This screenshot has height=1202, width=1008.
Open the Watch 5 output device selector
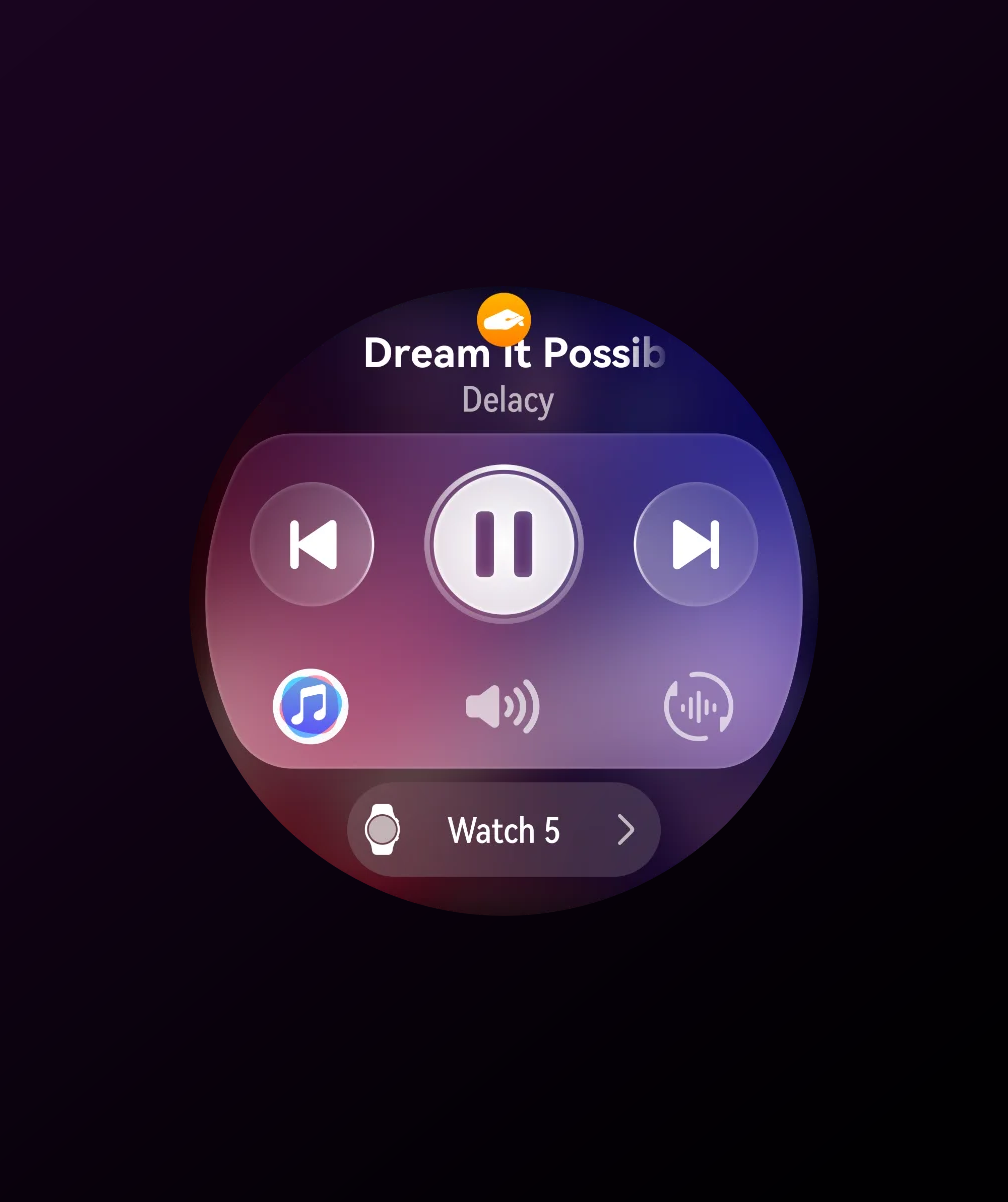504,830
